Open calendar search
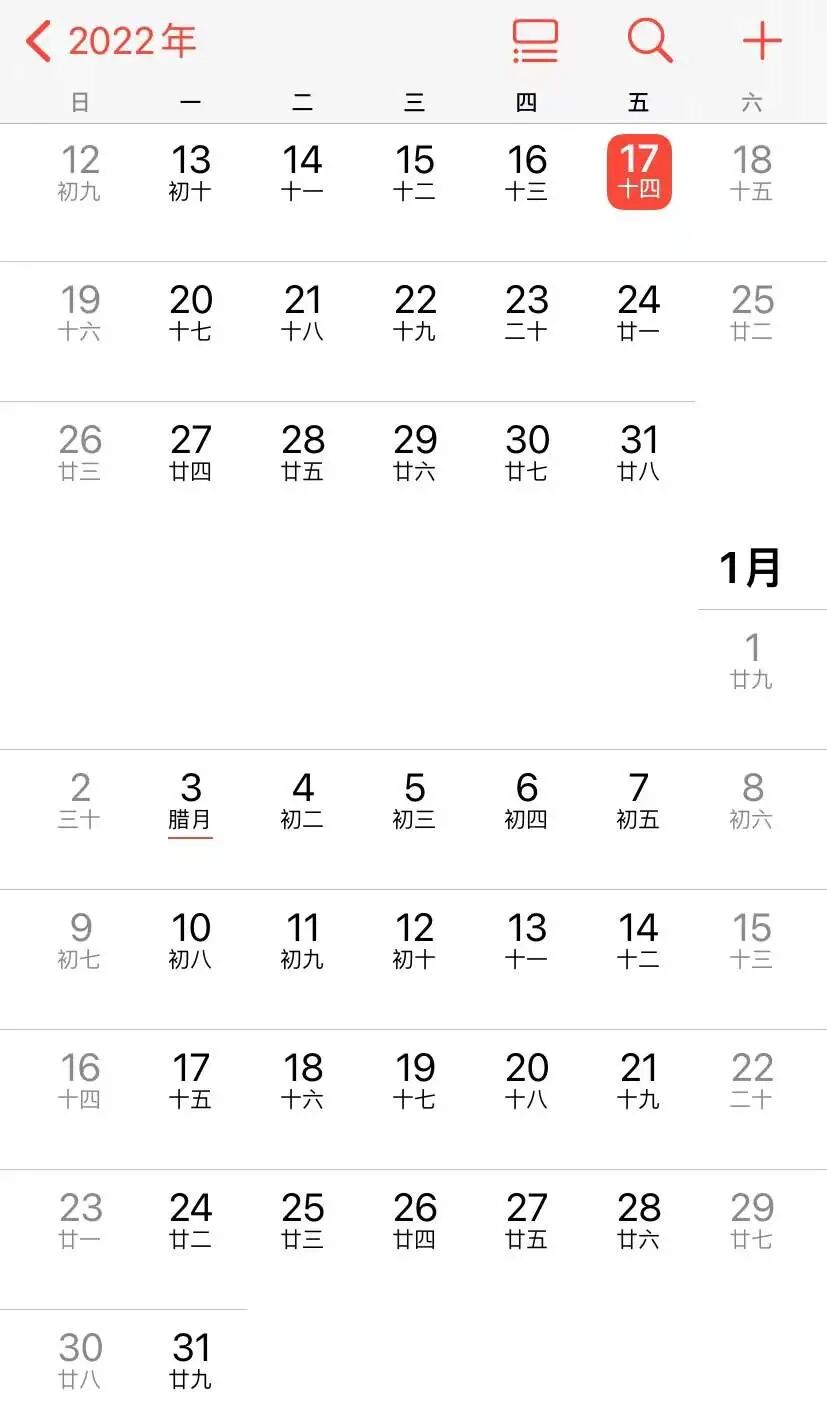The image size is (827, 1404). (x=649, y=42)
